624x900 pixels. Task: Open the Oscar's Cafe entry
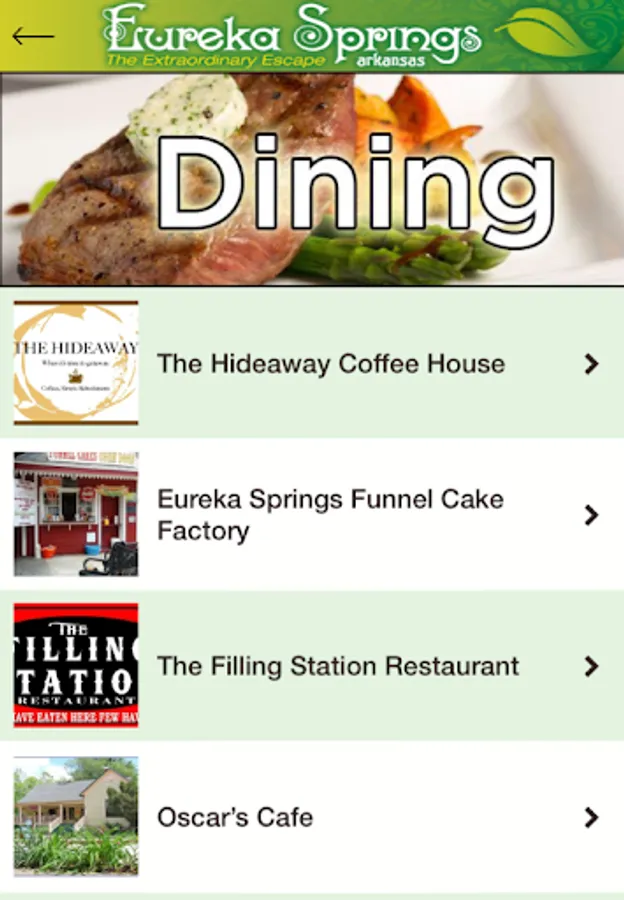(x=235, y=817)
